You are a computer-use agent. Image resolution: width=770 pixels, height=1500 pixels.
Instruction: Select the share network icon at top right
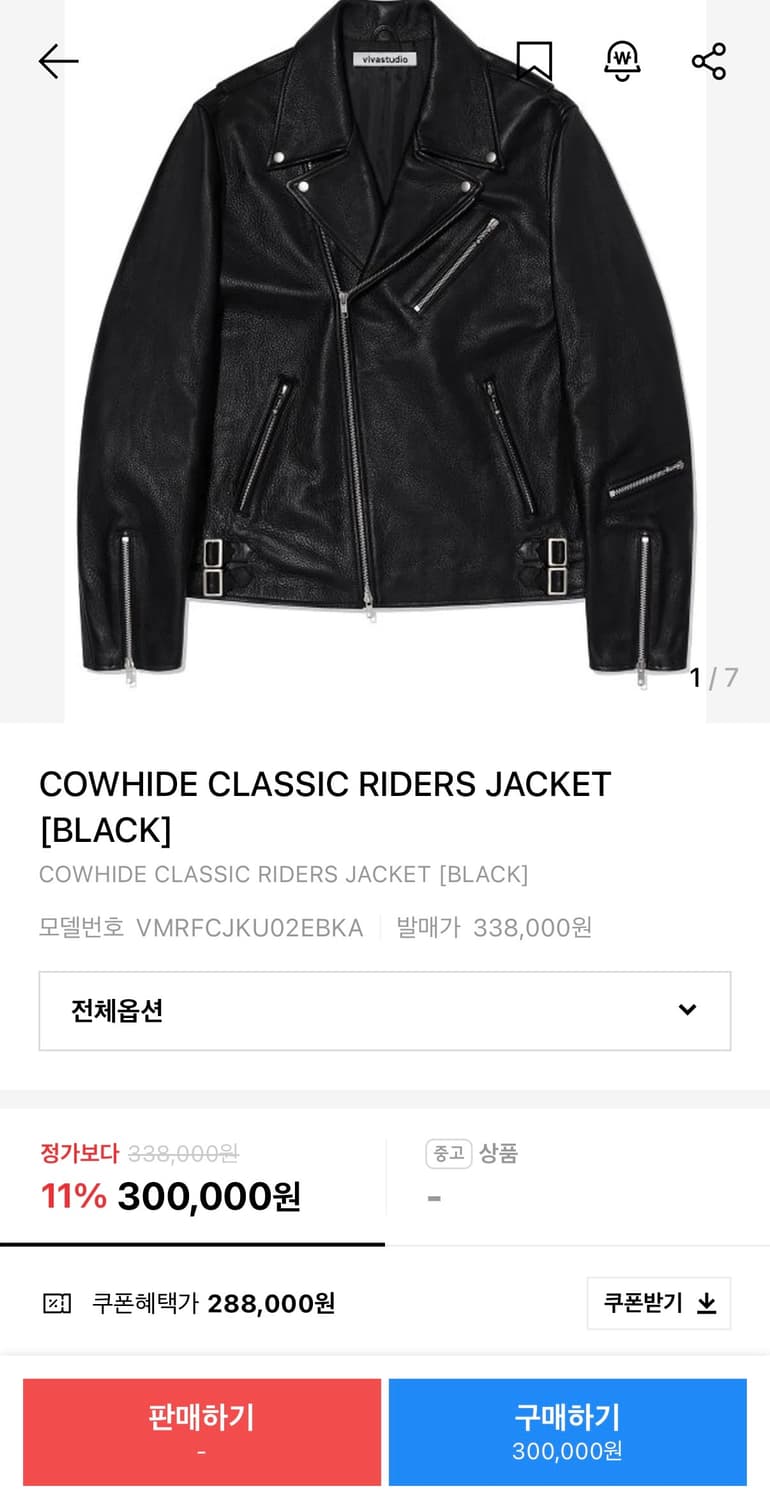click(x=710, y=60)
